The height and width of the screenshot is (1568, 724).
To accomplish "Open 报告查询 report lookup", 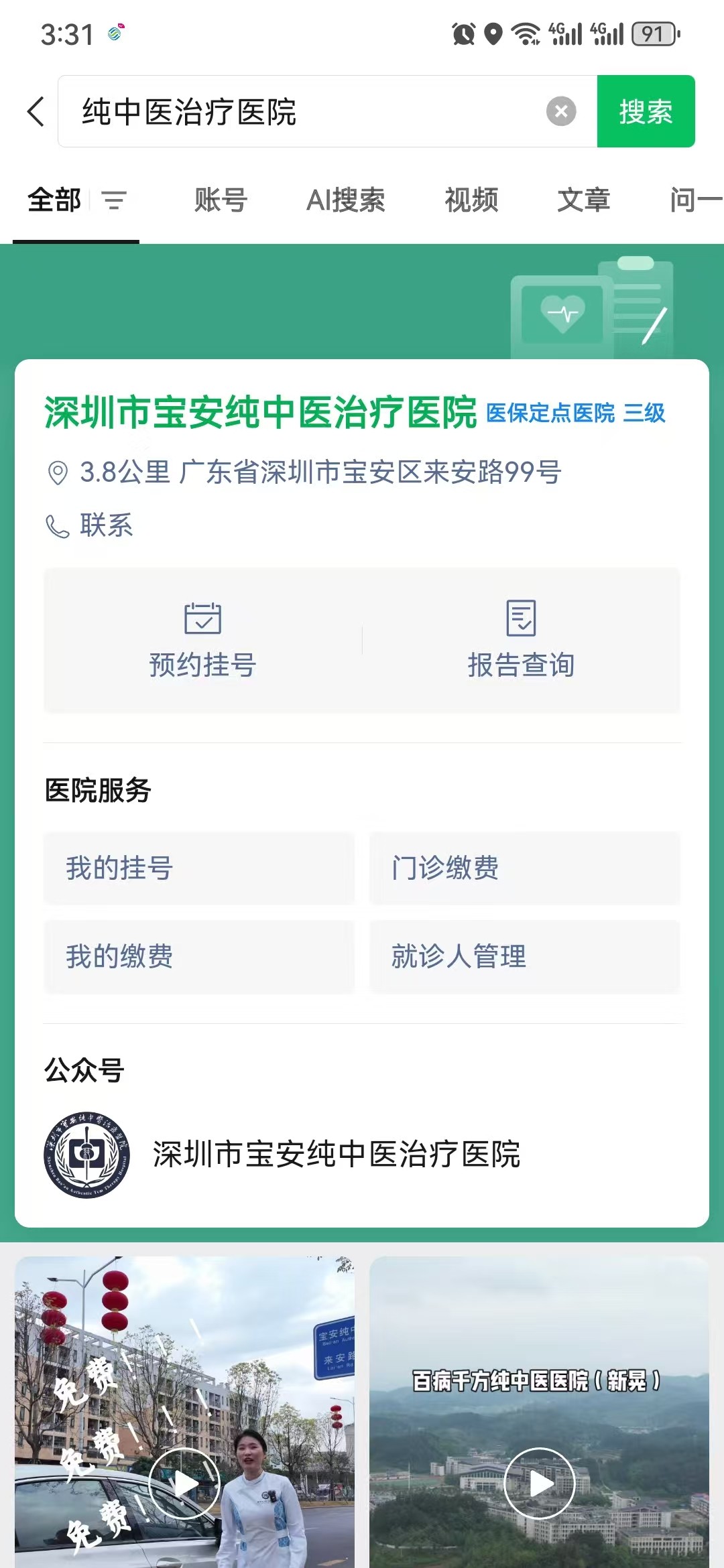I will [521, 640].
